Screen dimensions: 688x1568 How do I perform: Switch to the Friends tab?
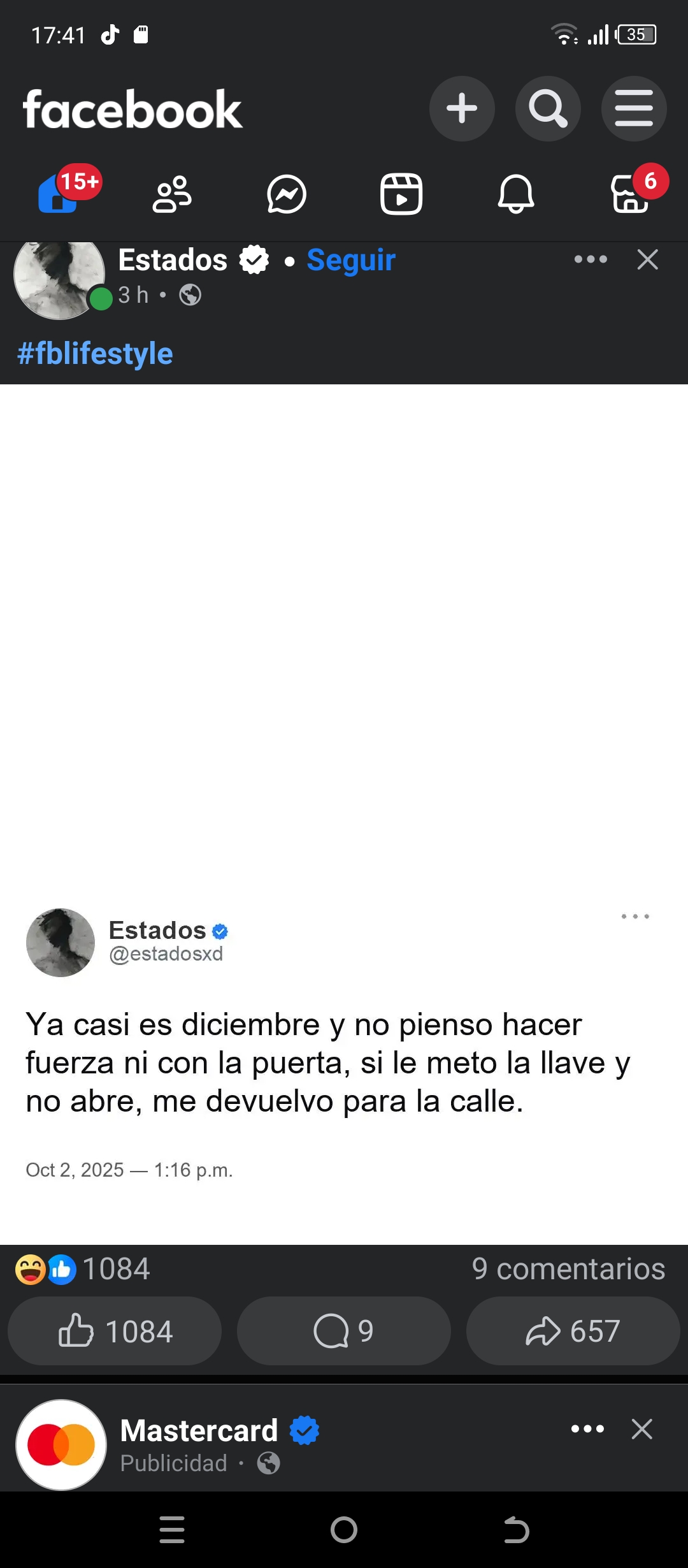172,194
